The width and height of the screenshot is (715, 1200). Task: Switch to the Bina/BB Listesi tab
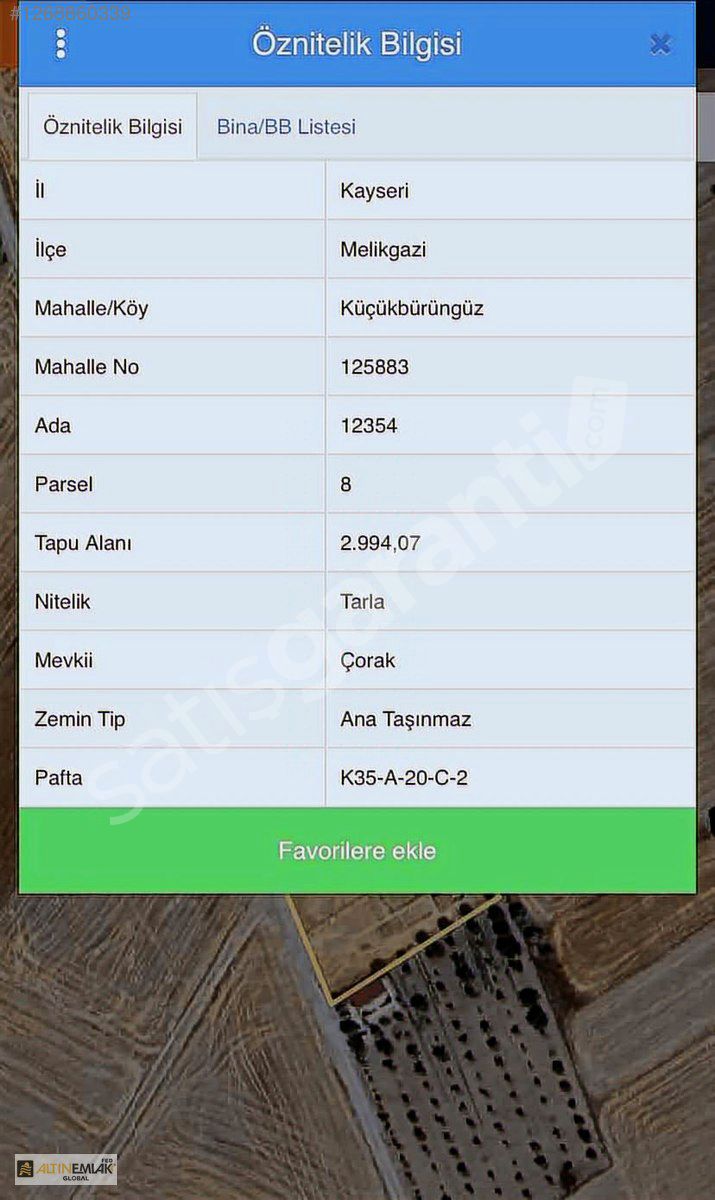pyautogui.click(x=286, y=127)
